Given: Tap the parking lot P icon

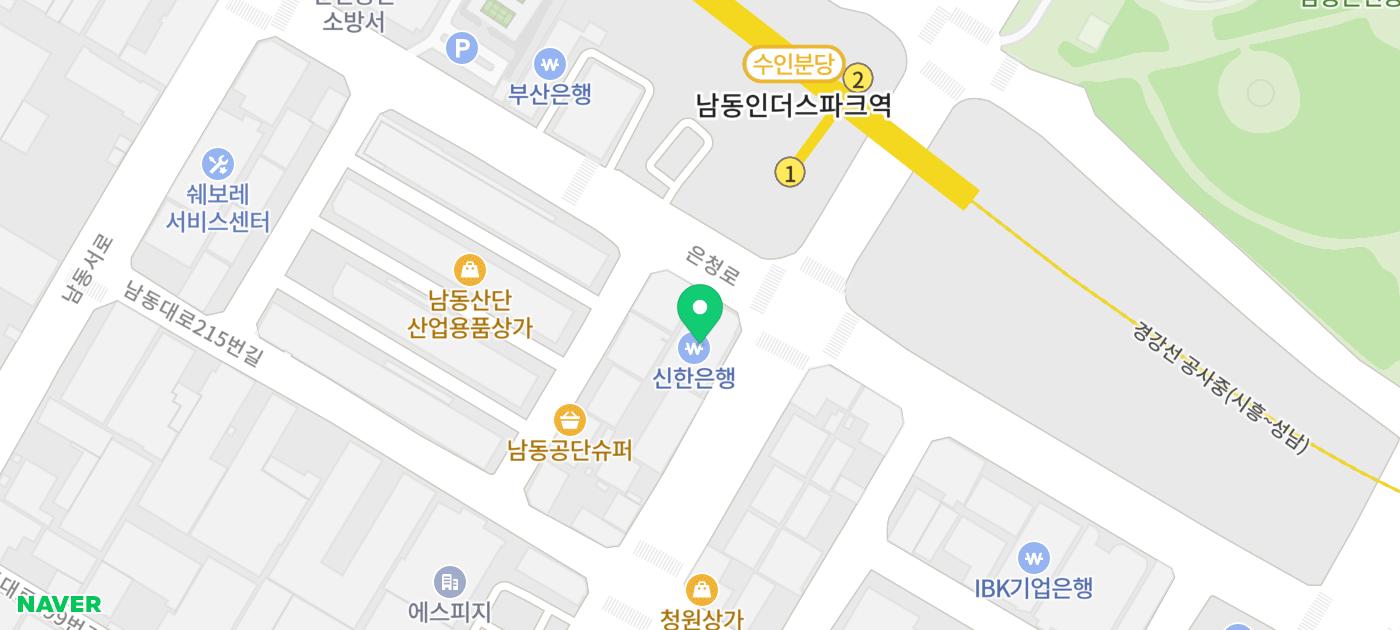Looking at the screenshot, I should [x=462, y=48].
